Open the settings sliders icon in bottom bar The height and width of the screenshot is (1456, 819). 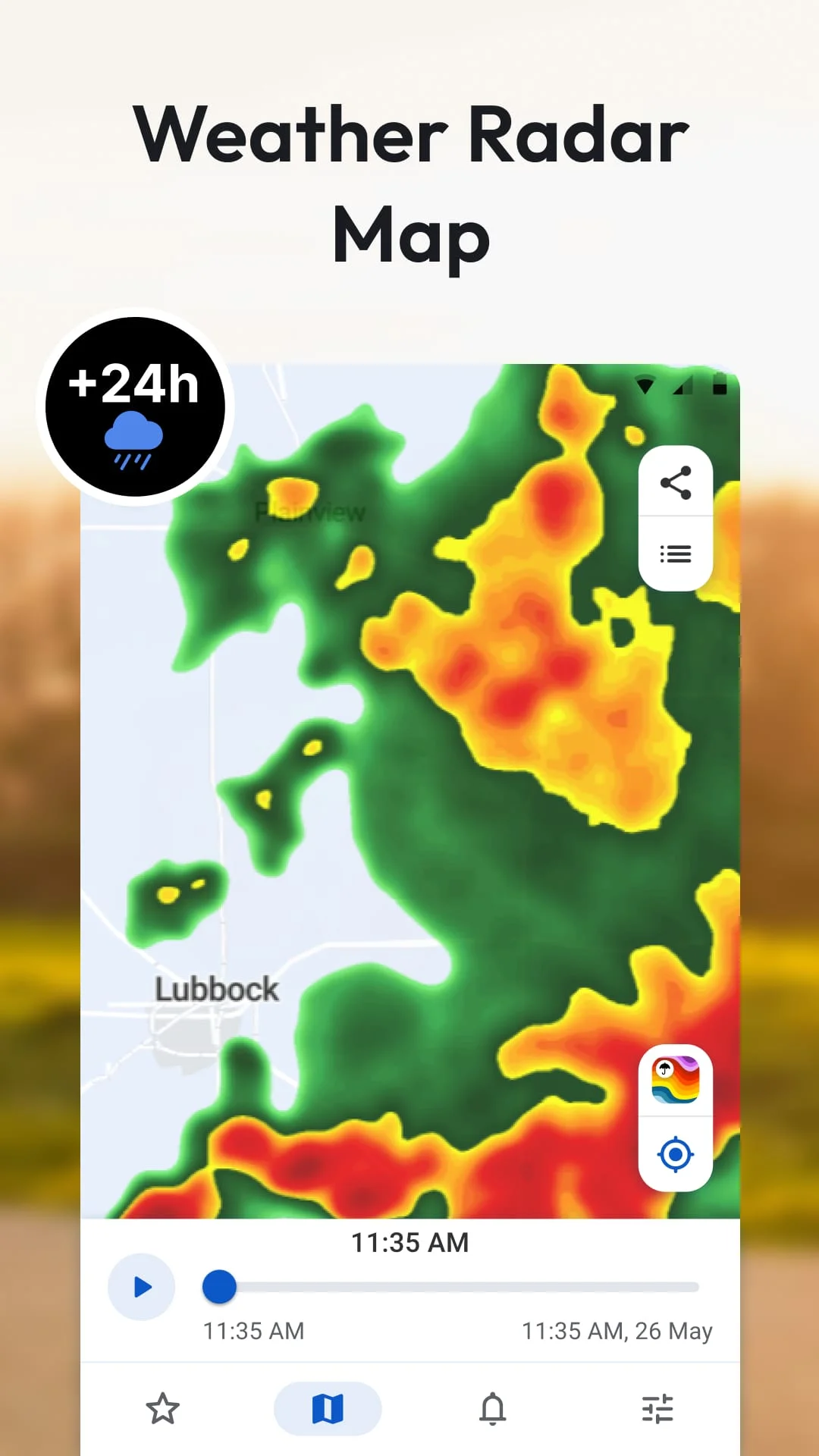tap(658, 1409)
